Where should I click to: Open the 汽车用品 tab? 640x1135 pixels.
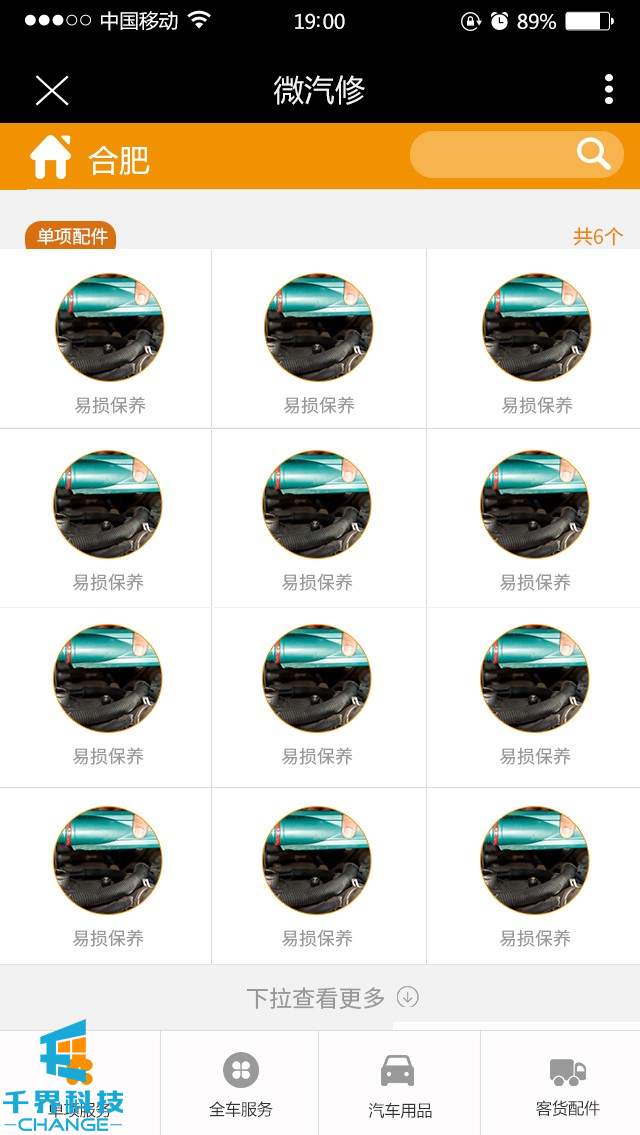click(399, 1084)
